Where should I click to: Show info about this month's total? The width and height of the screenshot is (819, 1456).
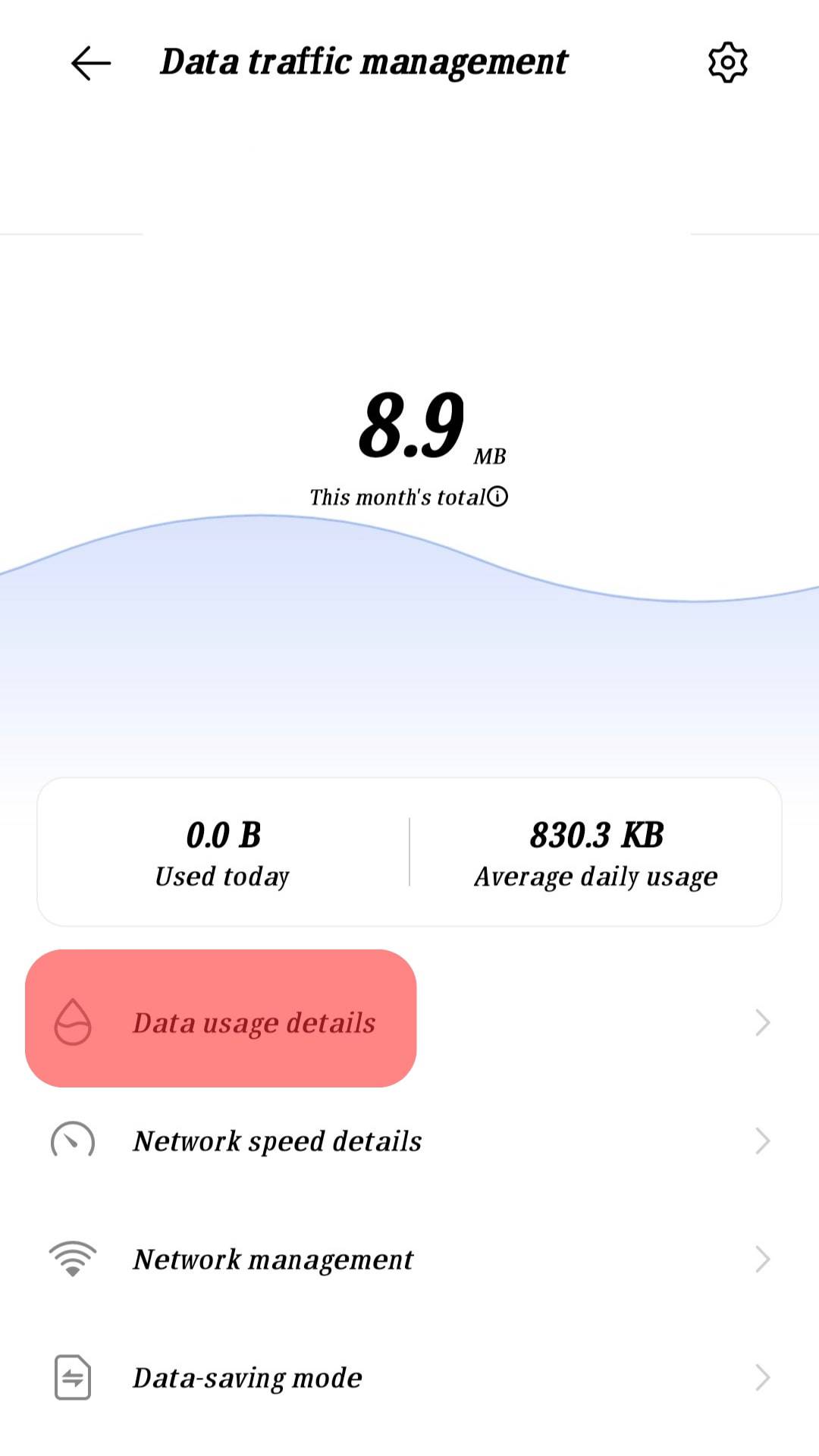[497, 497]
